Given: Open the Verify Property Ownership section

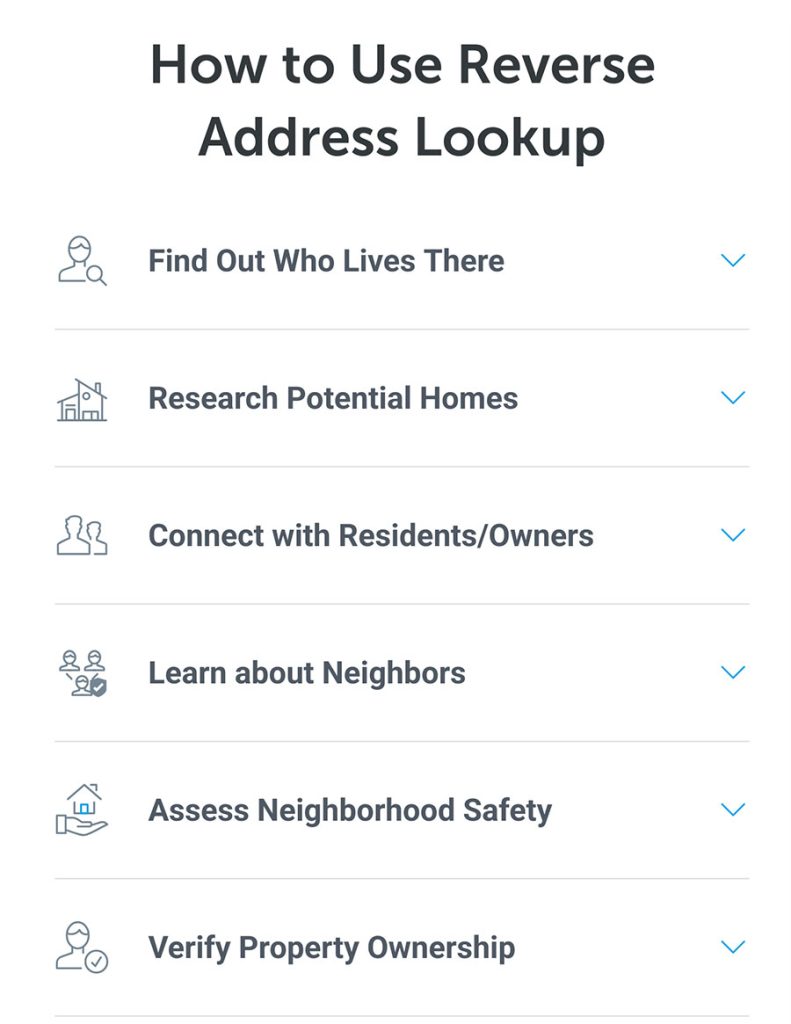Looking at the screenshot, I should click(733, 947).
